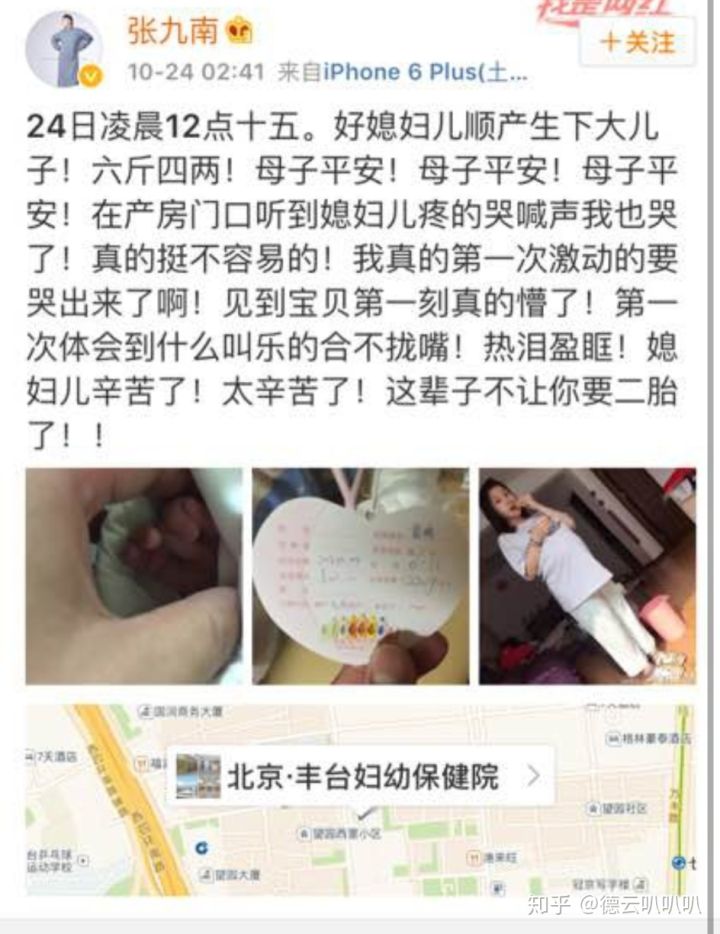View the heart-shaped birth card photo
720x934 pixels.
point(360,576)
